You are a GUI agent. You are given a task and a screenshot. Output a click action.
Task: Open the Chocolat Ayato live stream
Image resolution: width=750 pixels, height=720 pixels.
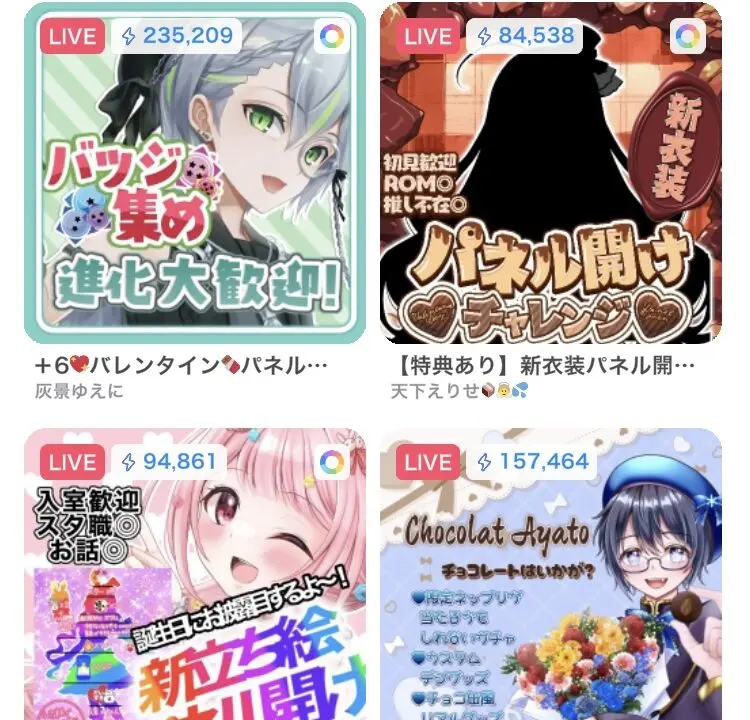(550, 580)
